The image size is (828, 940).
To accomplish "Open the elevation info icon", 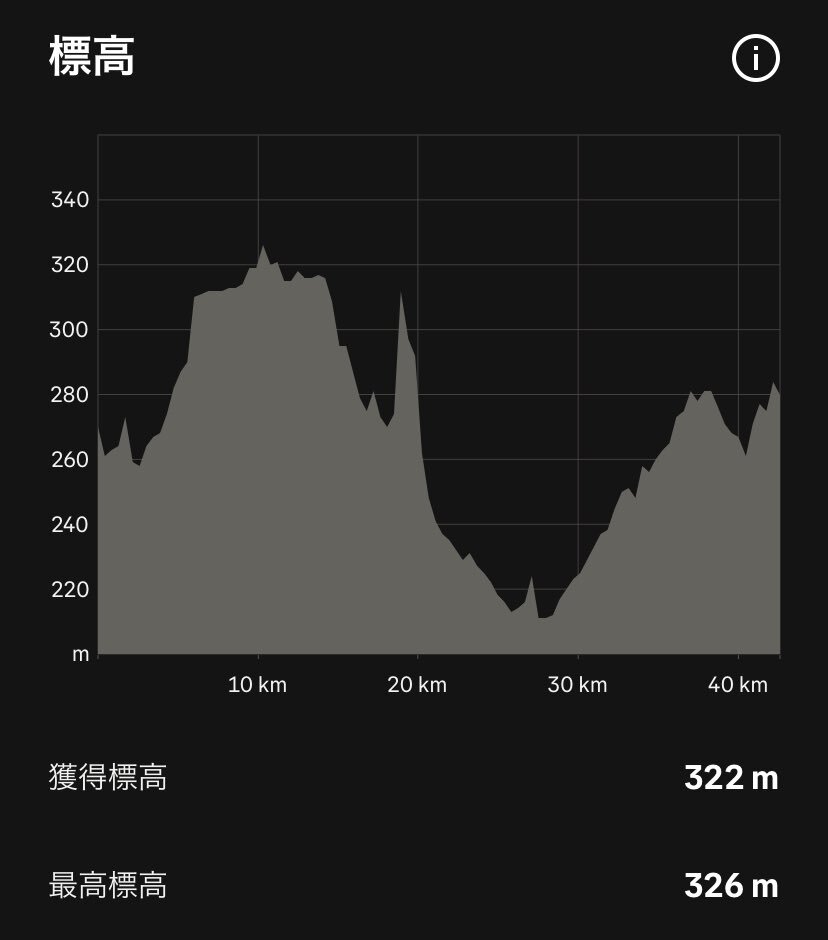I will pos(755,60).
